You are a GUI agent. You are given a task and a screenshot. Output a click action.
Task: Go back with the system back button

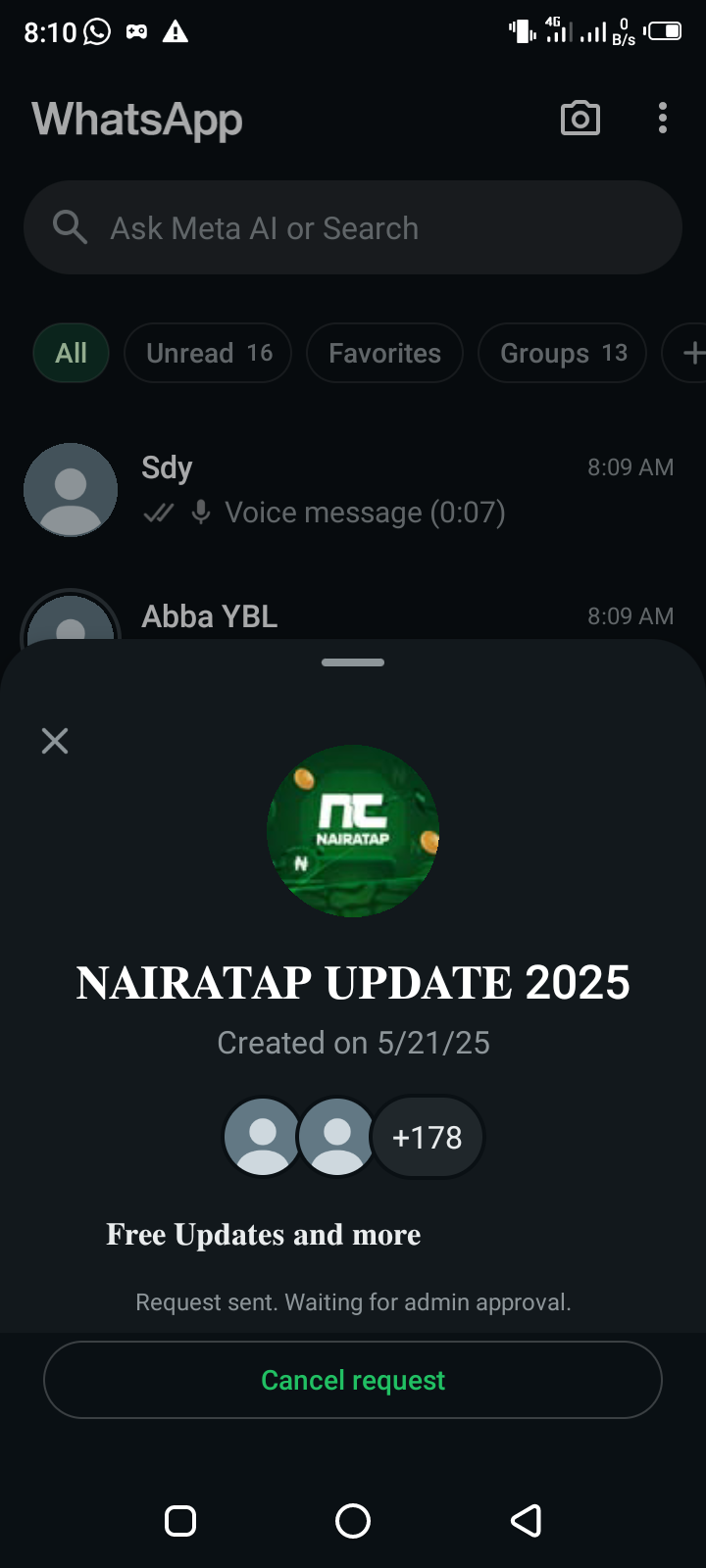coord(526,1521)
